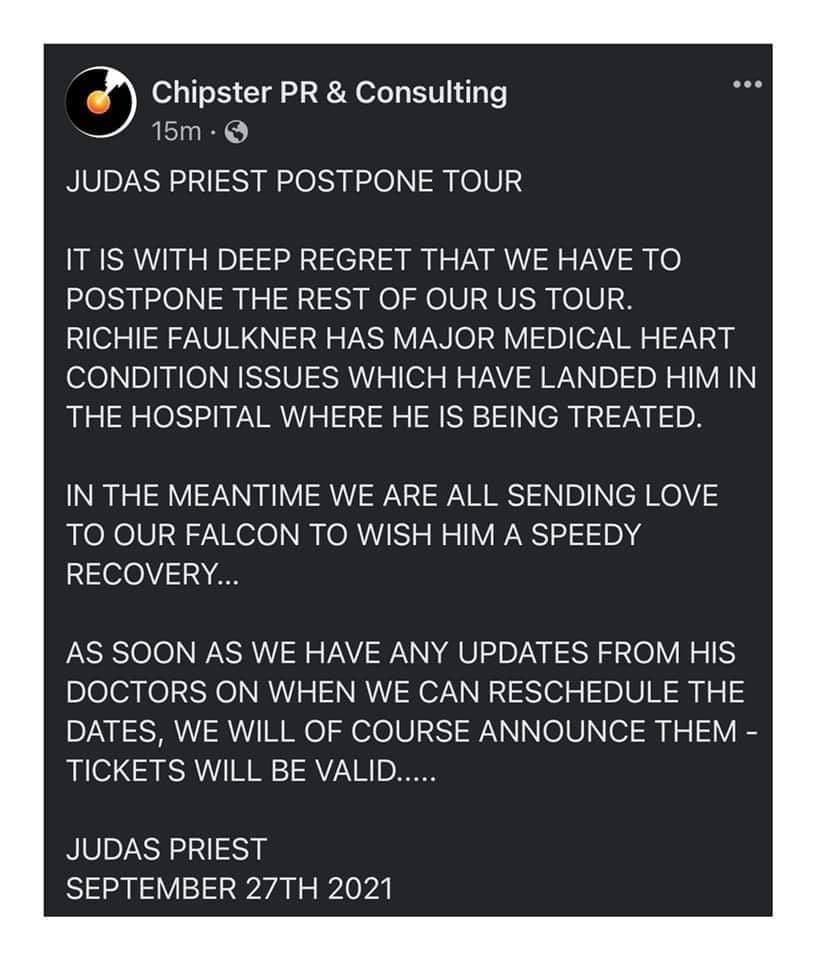Open the Chipster PR & Consulting page
The height and width of the screenshot is (960, 816).
point(329,93)
